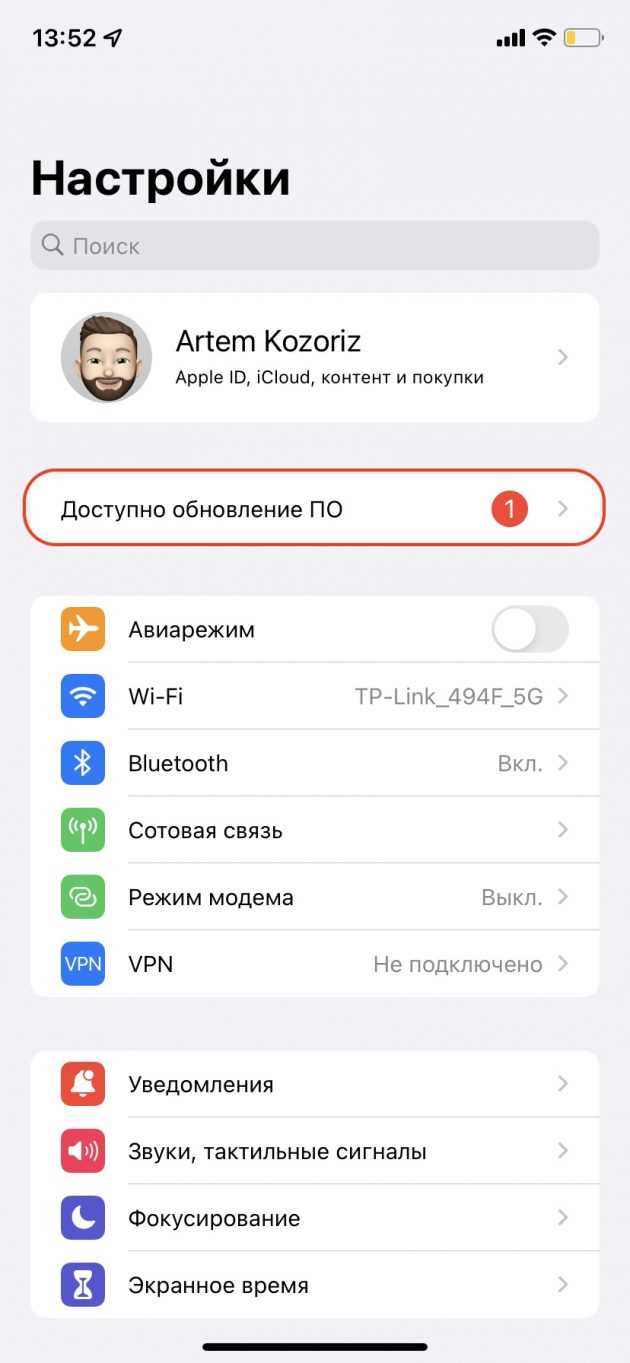Viewport: 630px width, 1363px height.
Task: Tap the Поиск search field
Action: (x=314, y=245)
